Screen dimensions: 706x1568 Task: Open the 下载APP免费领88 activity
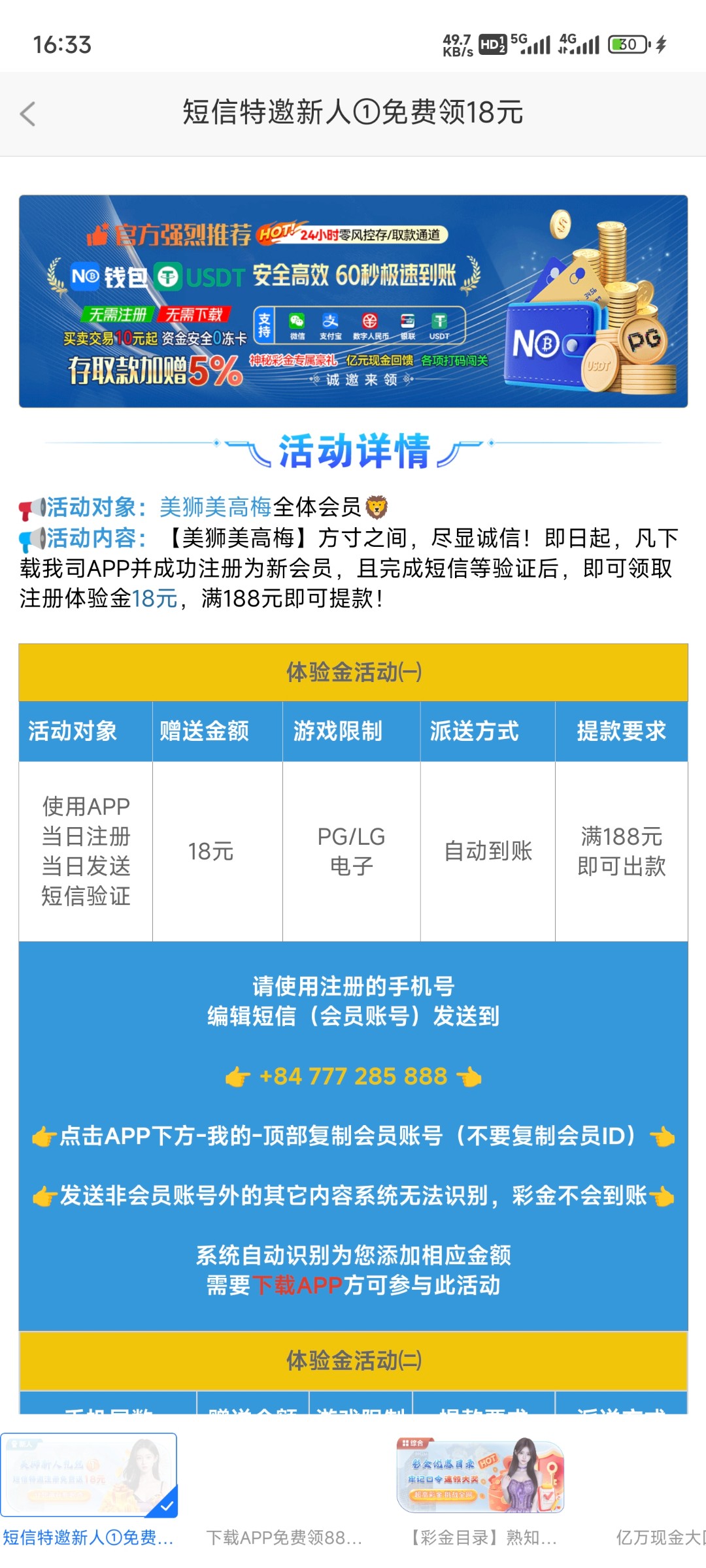(284, 1537)
